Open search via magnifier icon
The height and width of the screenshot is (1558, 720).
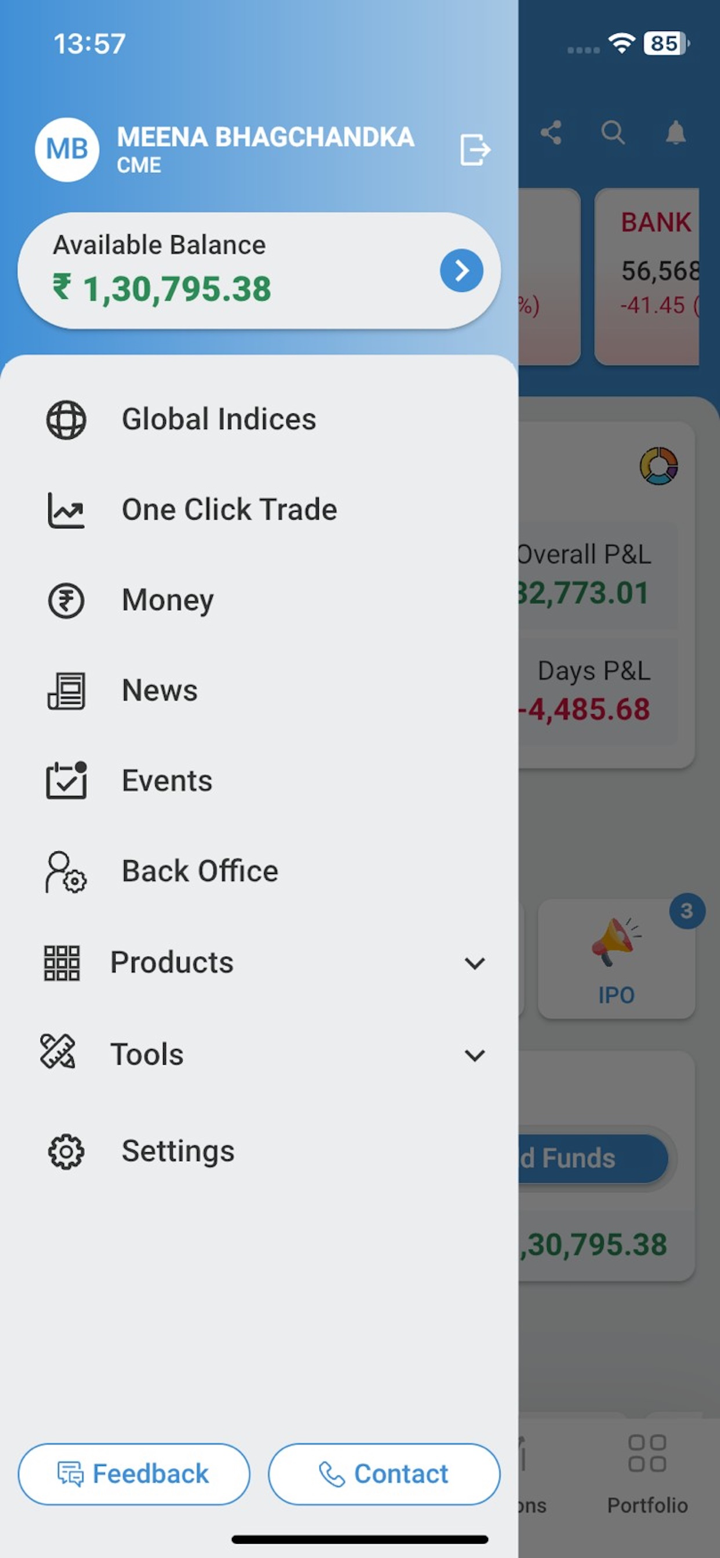pyautogui.click(x=613, y=133)
